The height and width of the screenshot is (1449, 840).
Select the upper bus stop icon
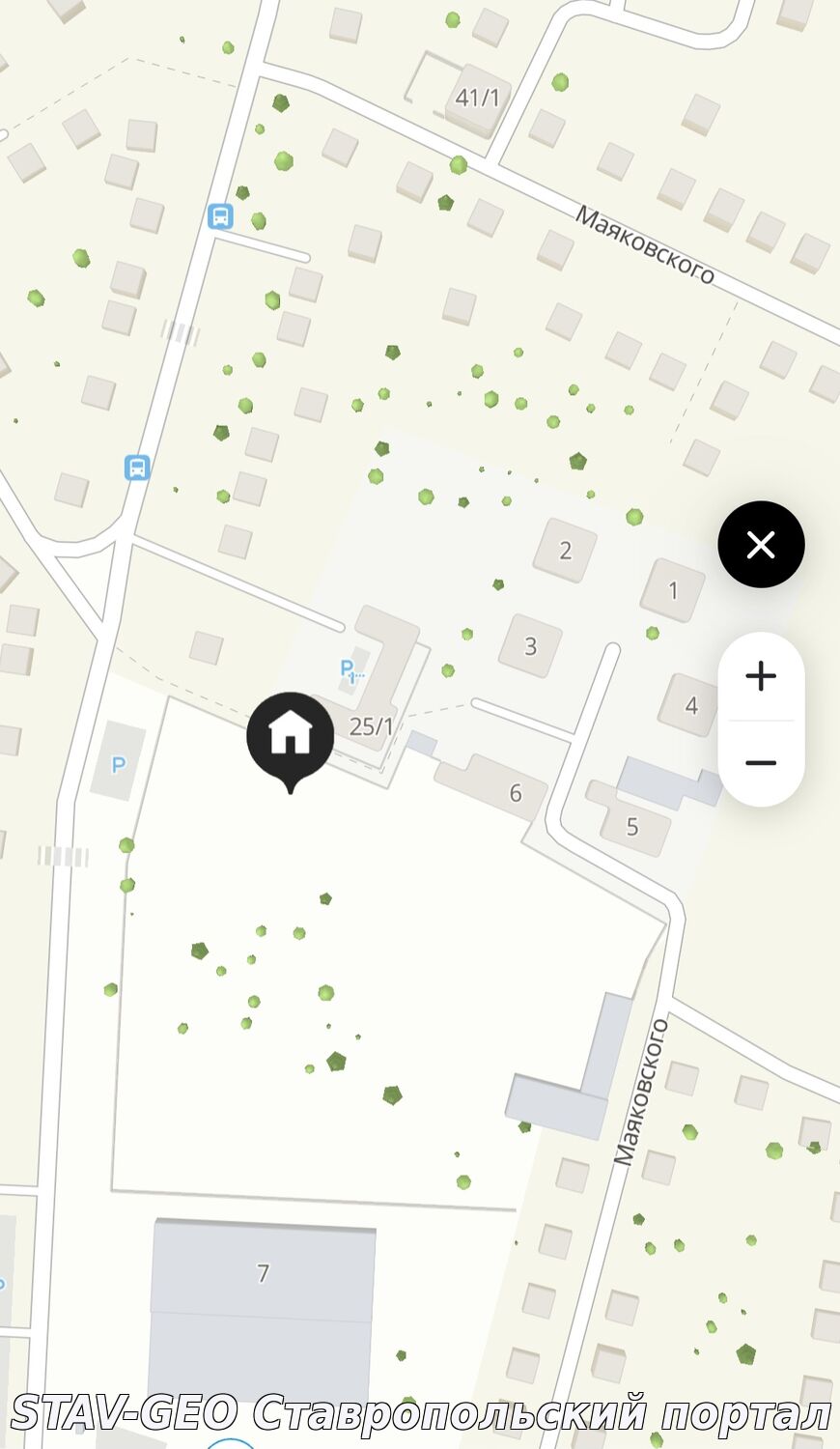[220, 216]
